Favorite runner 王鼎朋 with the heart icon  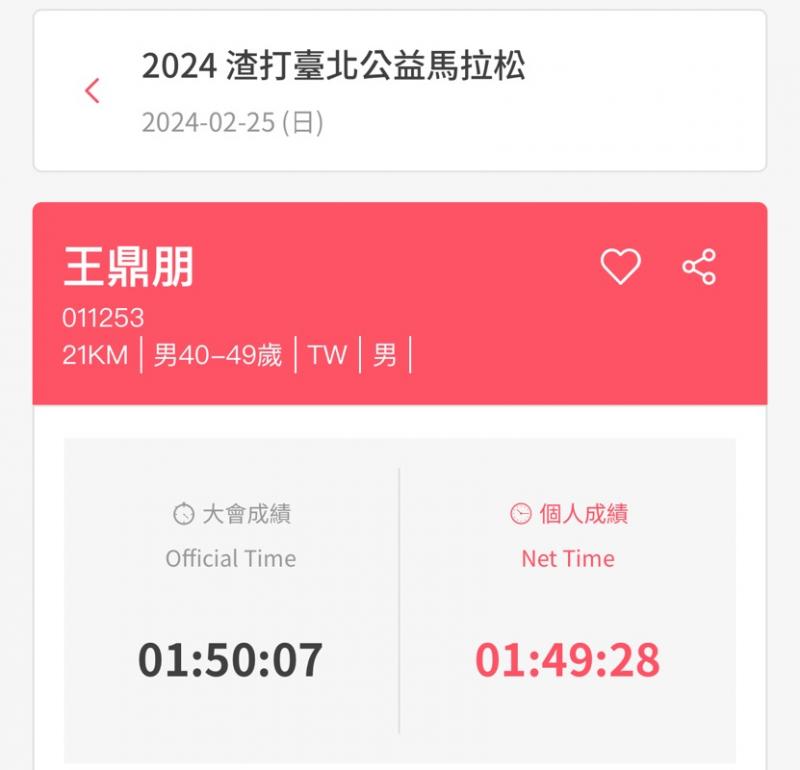[x=620, y=267]
